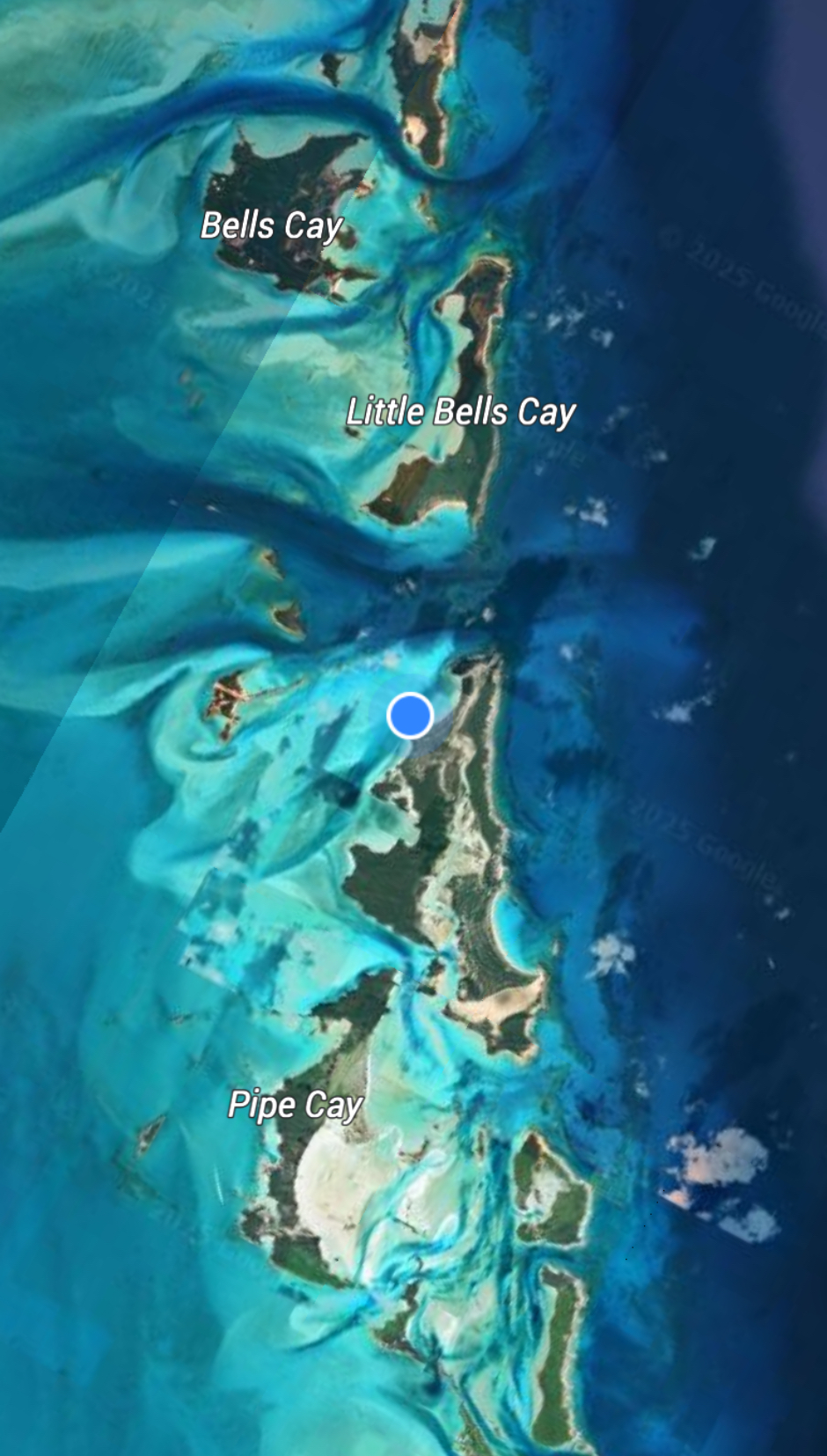Open the Little Bells Cay place label
The image size is (827, 1456).
click(461, 412)
